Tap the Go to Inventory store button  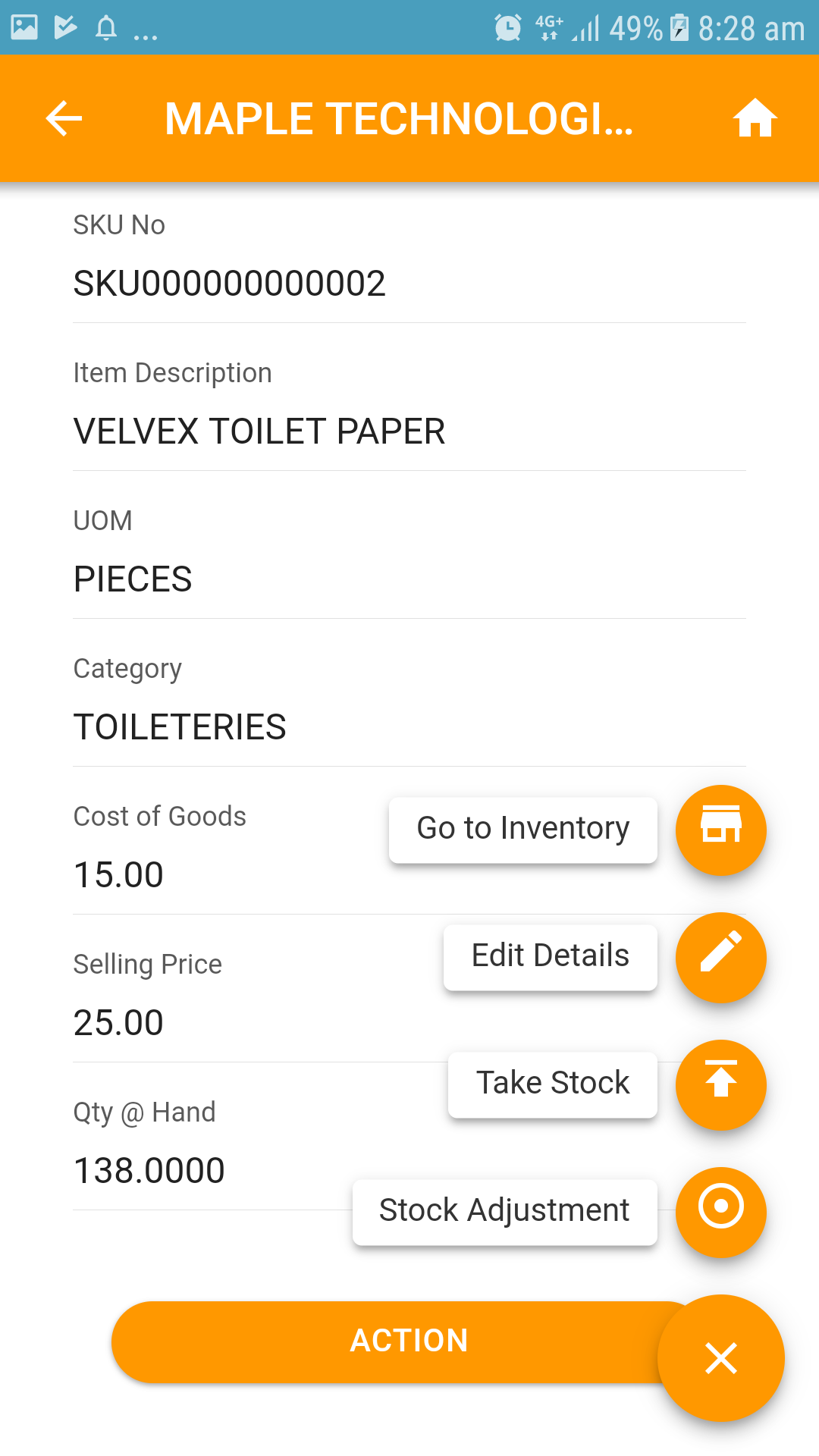pos(721,830)
